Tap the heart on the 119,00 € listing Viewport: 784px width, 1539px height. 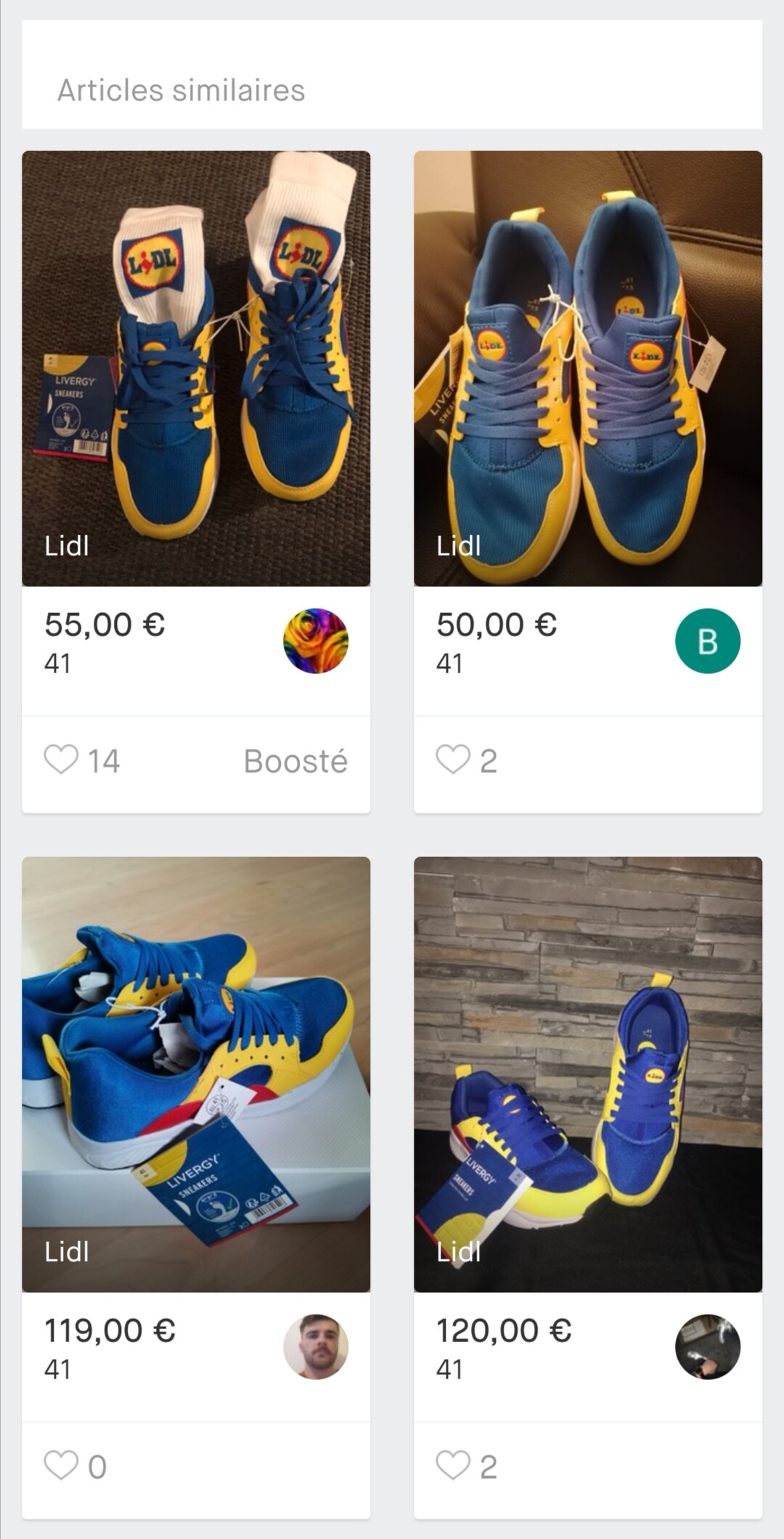pyautogui.click(x=61, y=1466)
